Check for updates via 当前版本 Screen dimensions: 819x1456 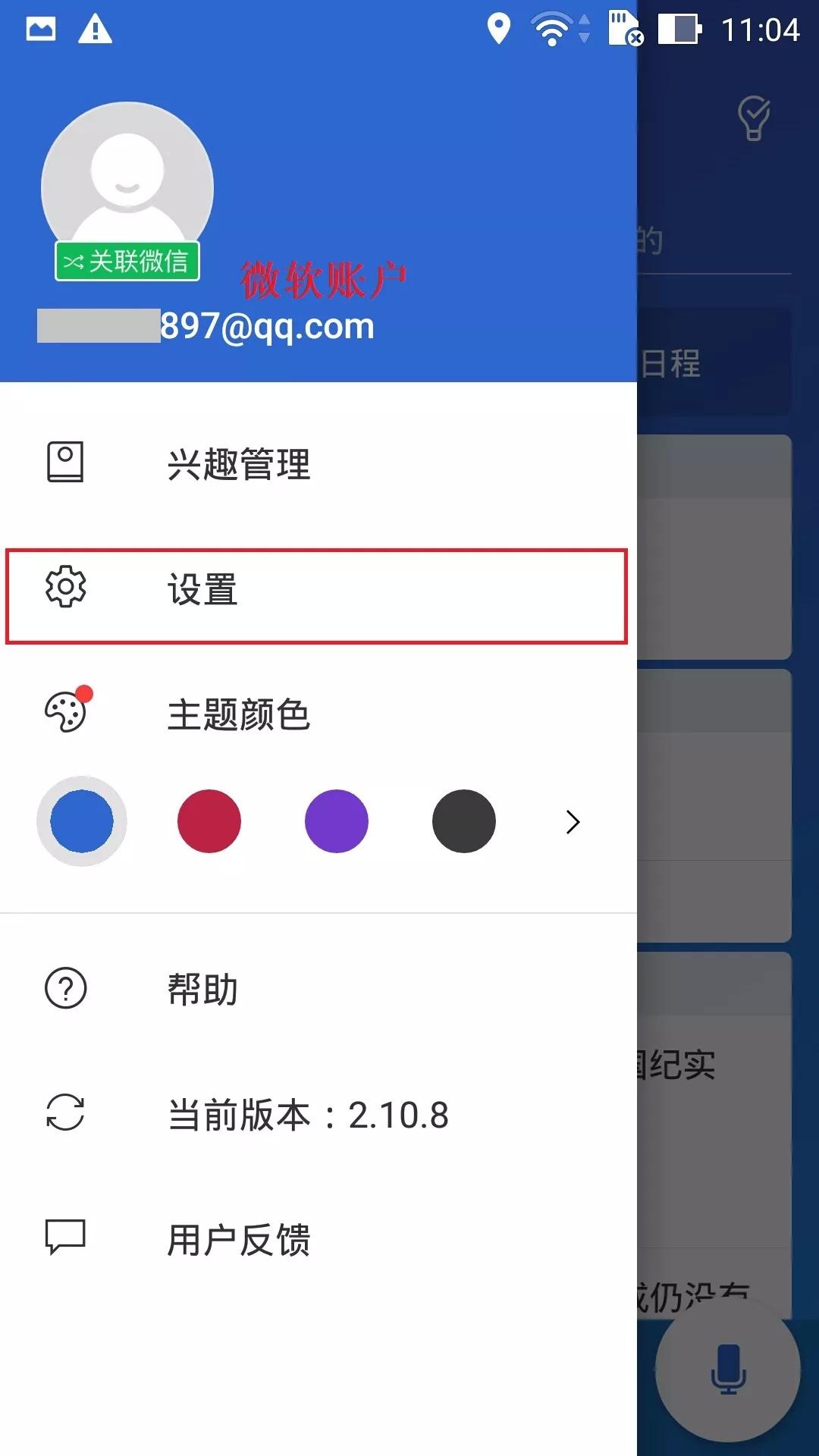pos(307,1115)
